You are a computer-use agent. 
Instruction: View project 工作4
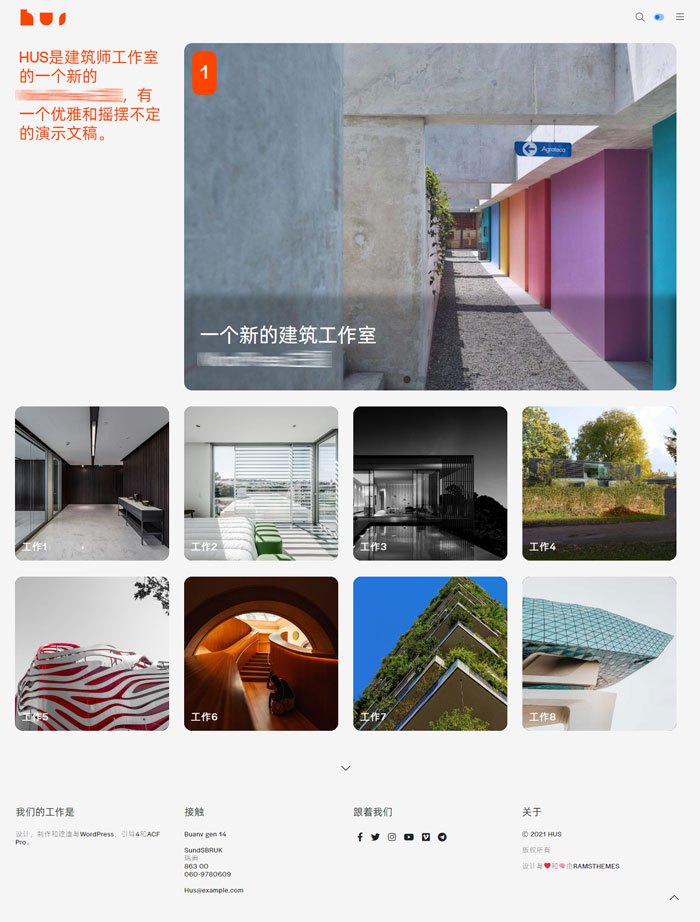click(x=599, y=483)
